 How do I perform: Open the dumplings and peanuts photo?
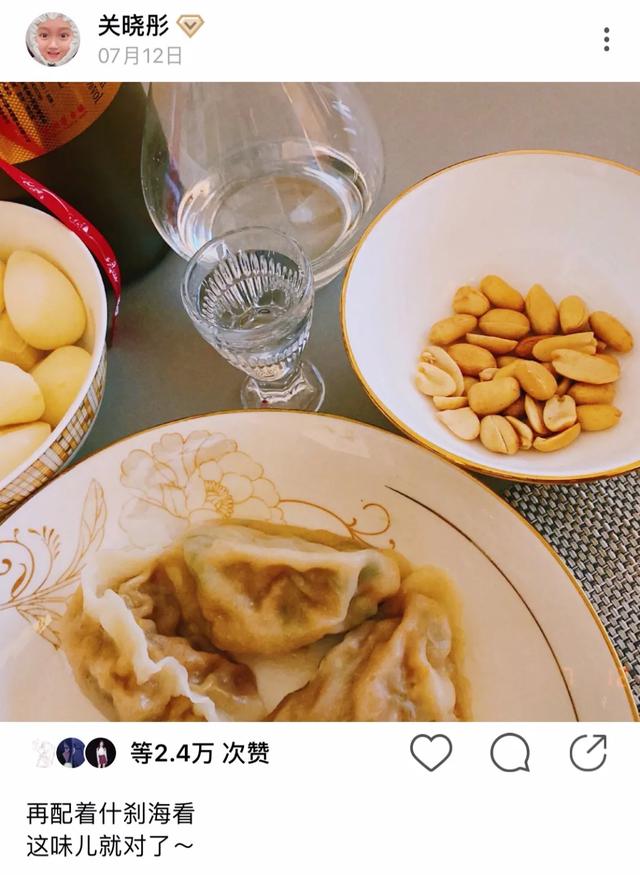(x=320, y=400)
